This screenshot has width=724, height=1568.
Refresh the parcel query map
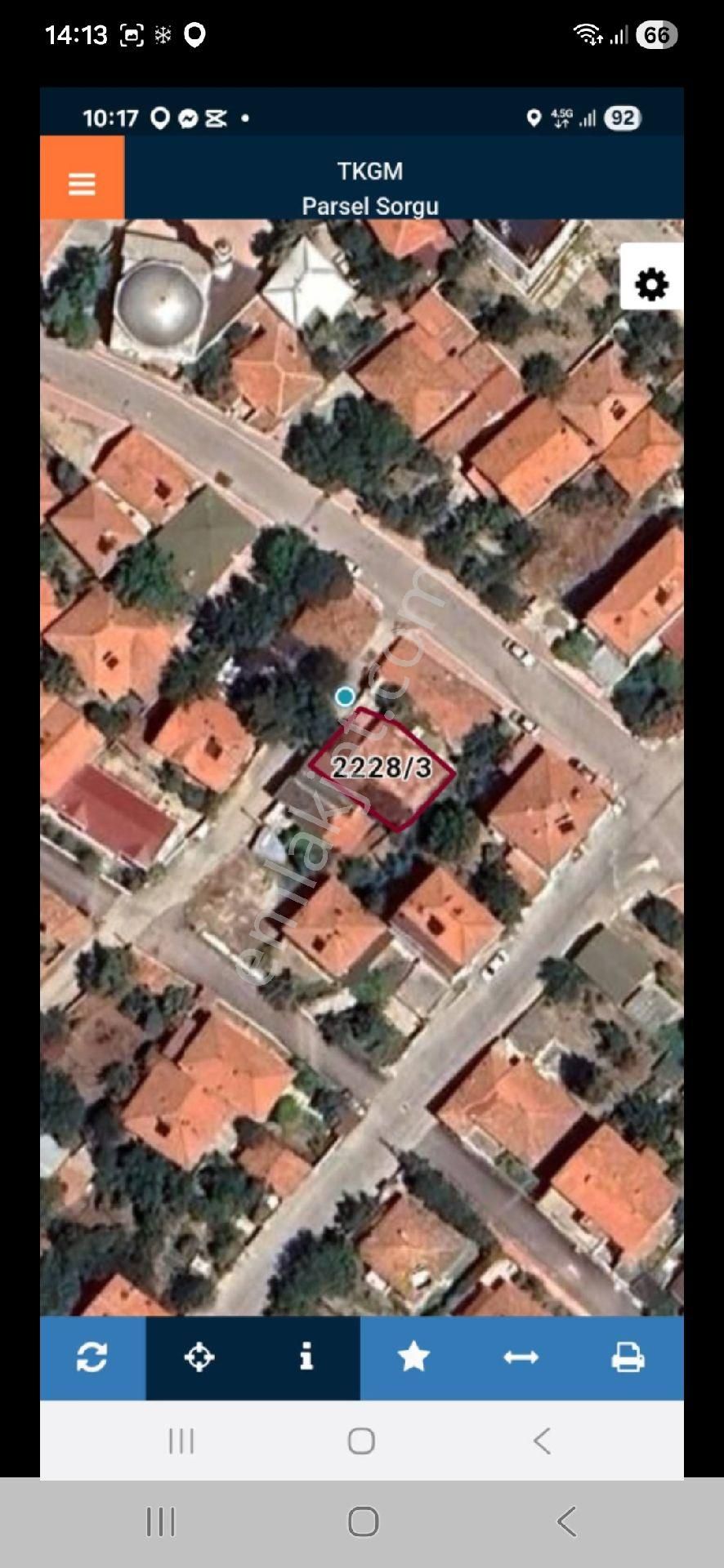coord(92,1356)
